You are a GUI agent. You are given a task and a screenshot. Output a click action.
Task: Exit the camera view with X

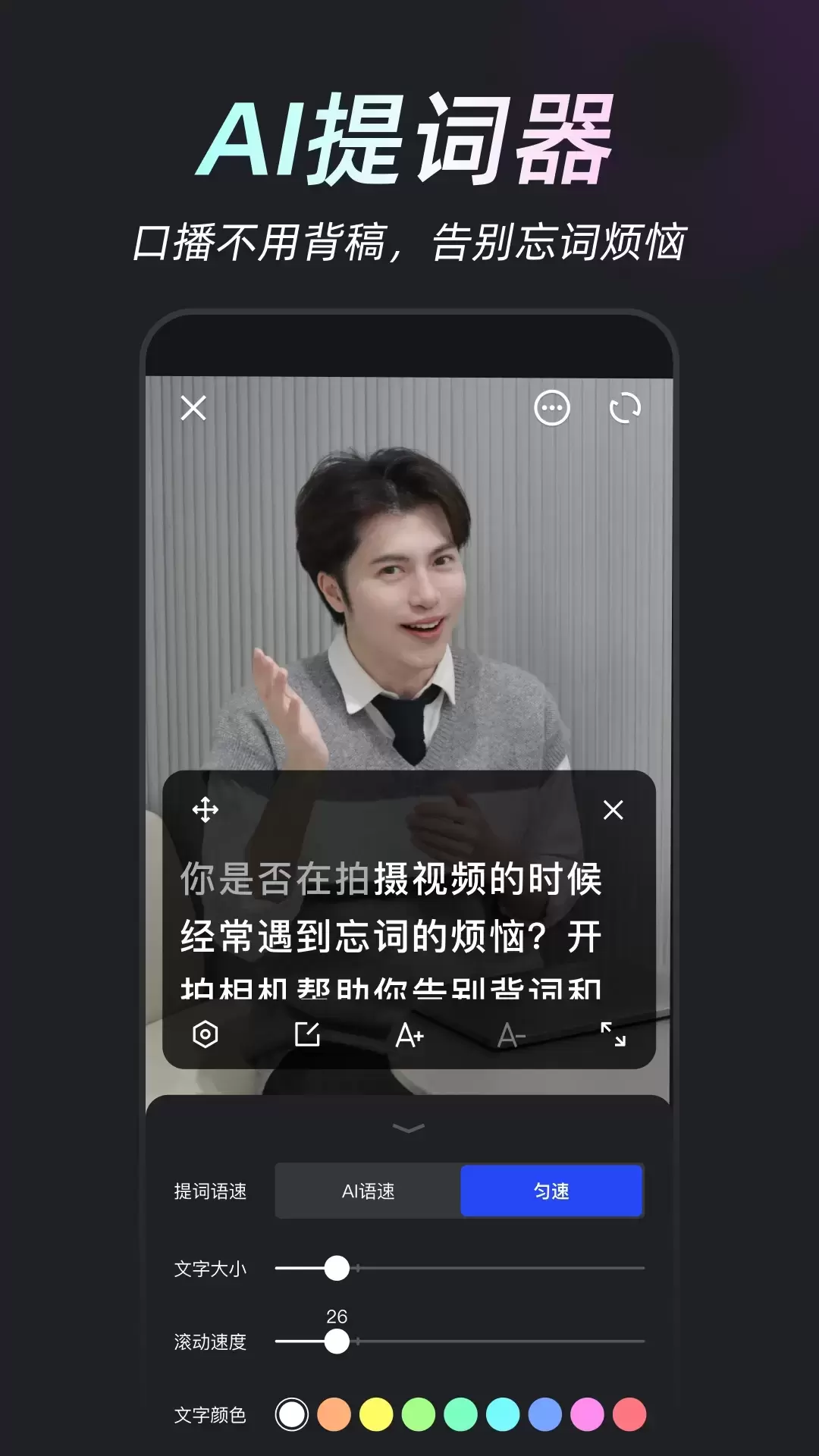[x=194, y=409]
